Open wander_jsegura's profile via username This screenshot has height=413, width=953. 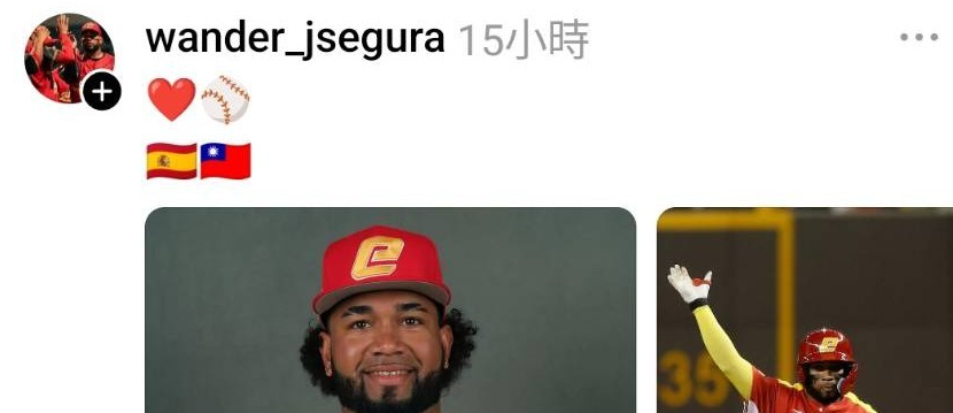pos(294,39)
